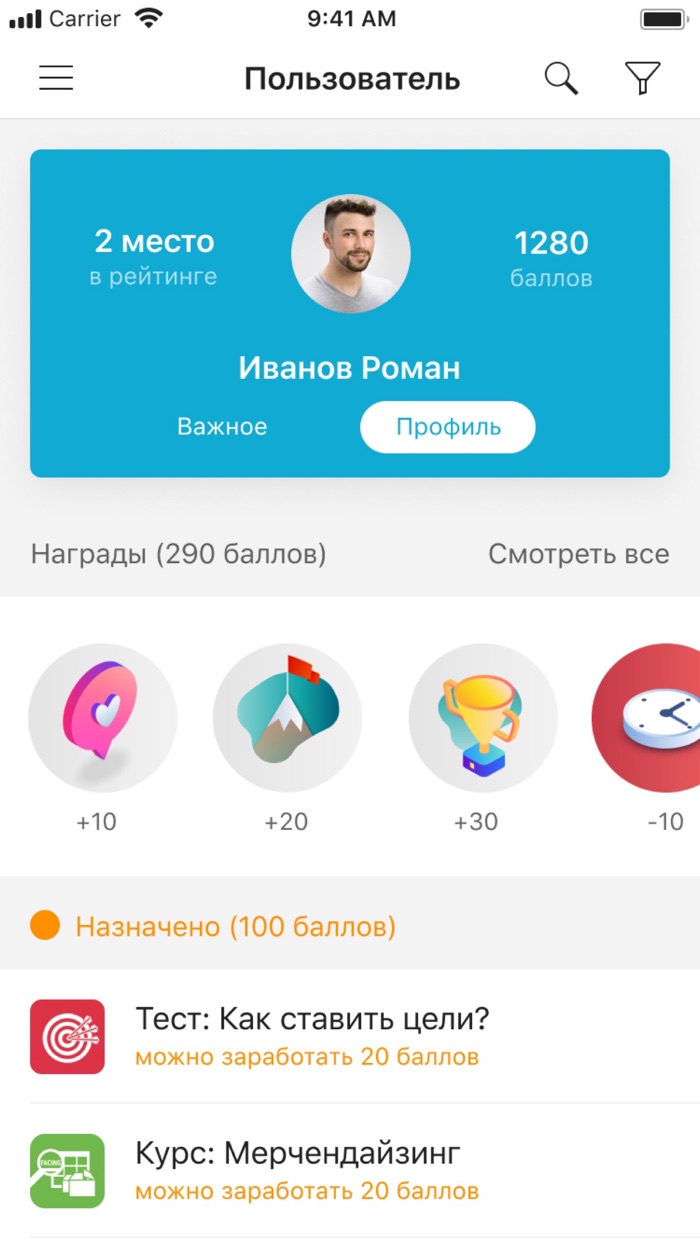Open the heart award worth +10
Screen dimensions: 700x1244
coord(102,718)
